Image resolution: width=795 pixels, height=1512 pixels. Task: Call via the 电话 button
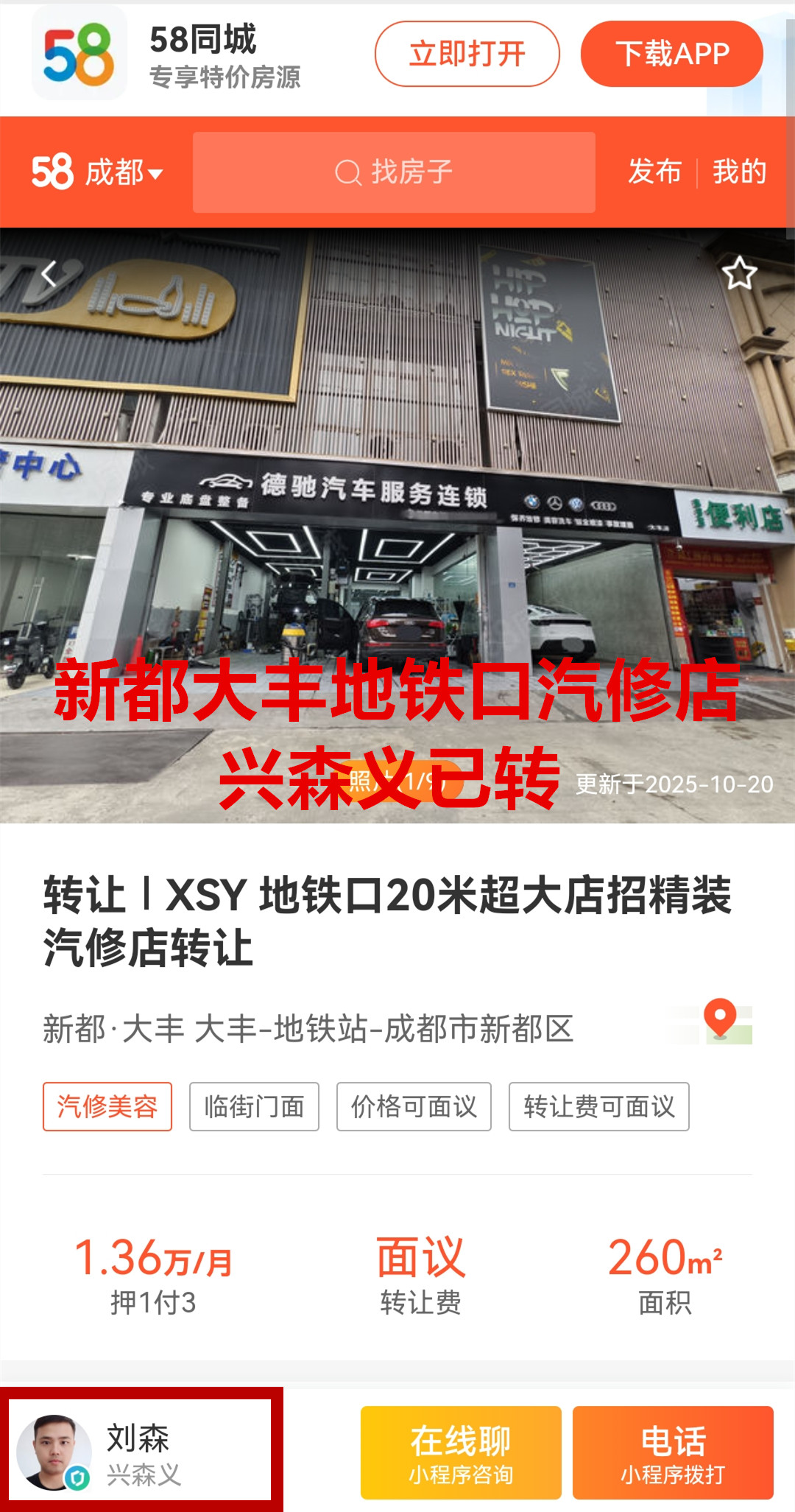(673, 1452)
